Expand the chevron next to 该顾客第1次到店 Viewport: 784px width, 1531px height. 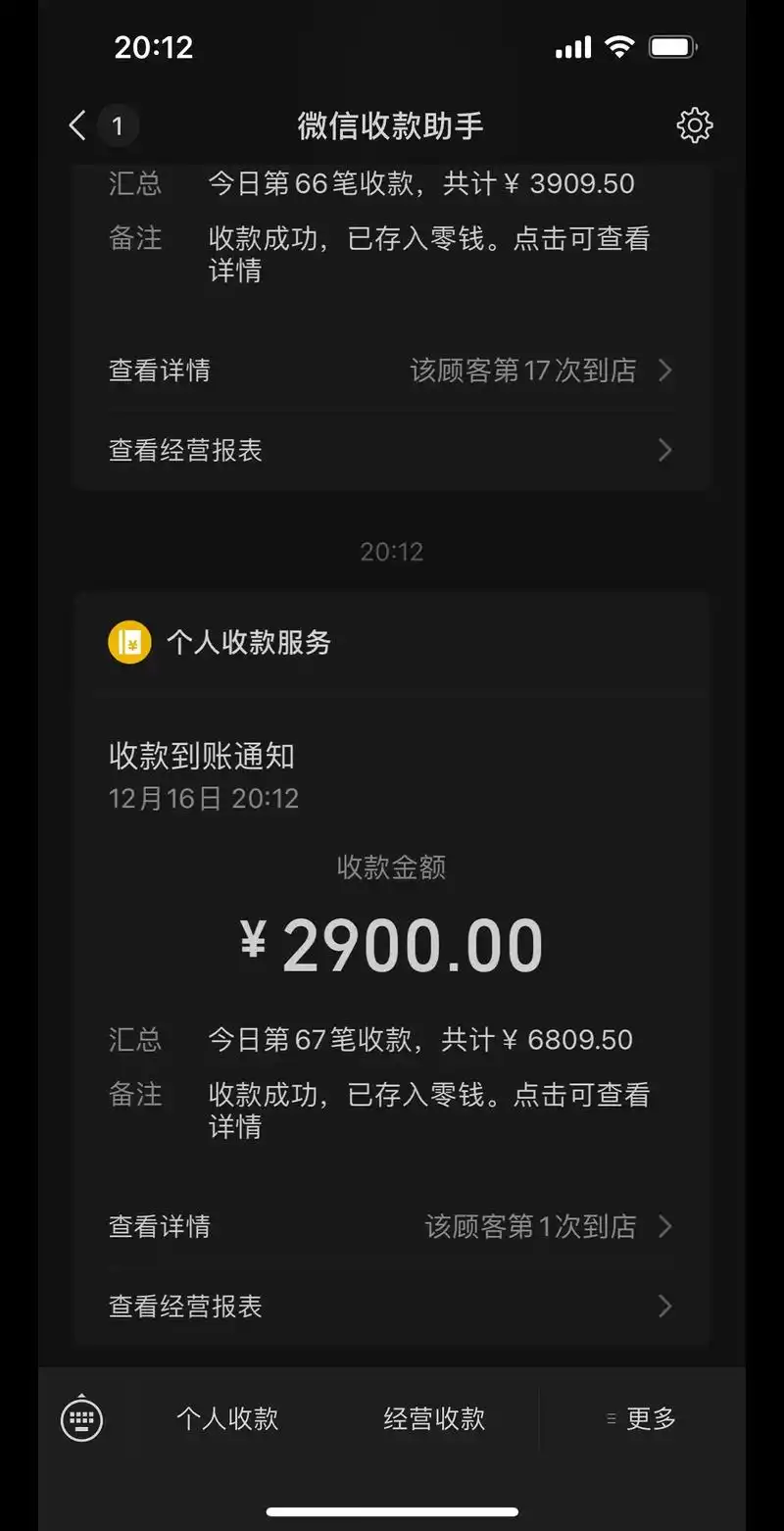[665, 1226]
